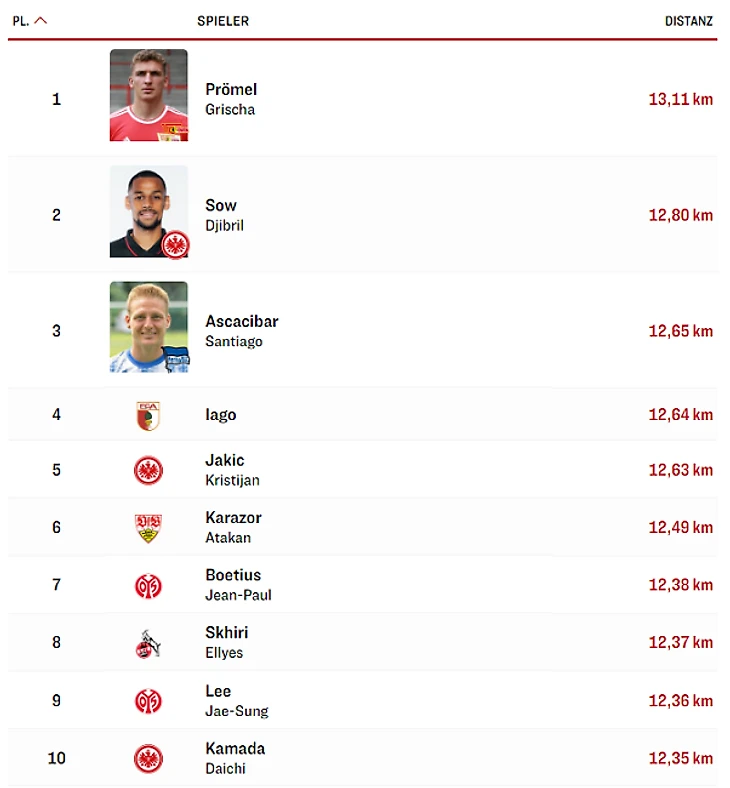
Task: Open Jae-Sung Lee's row
Action: click(x=236, y=700)
